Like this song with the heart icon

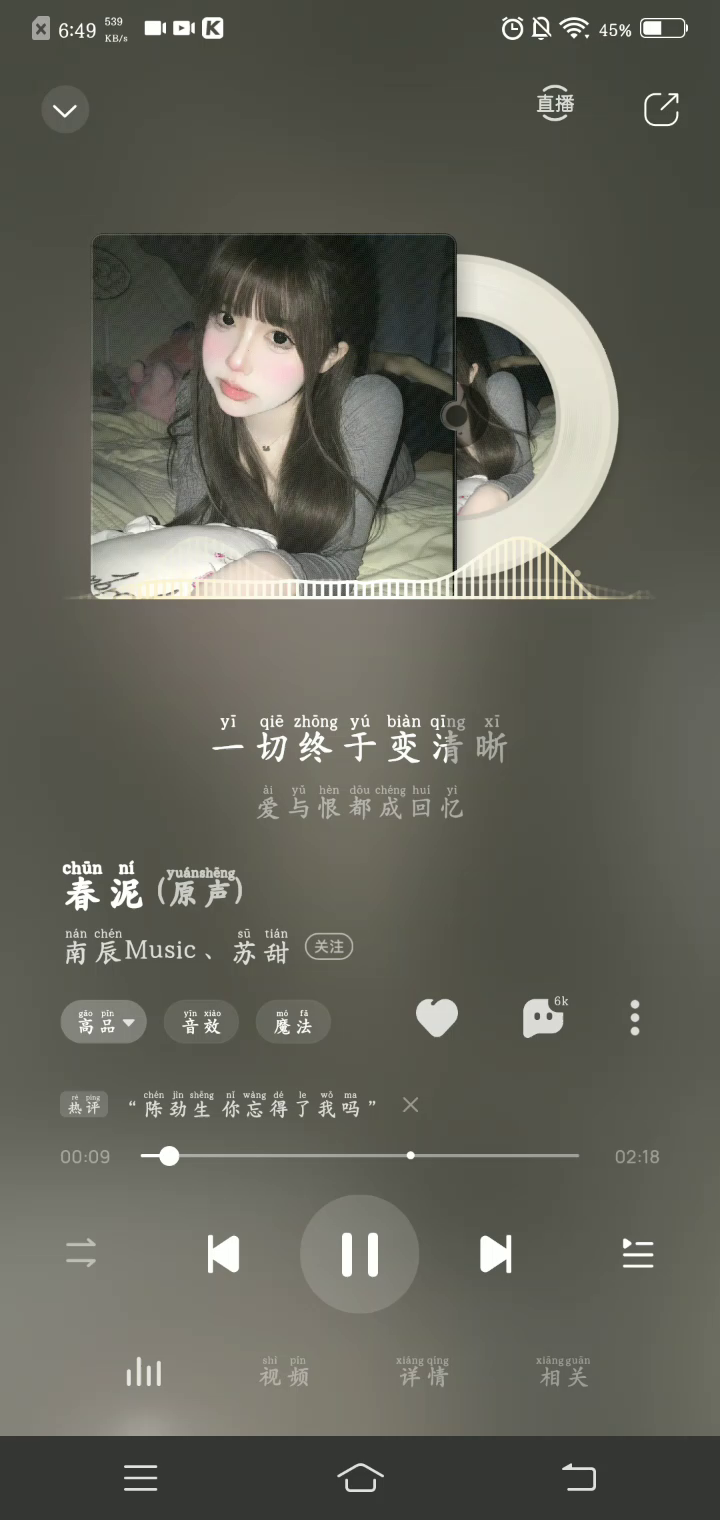(x=437, y=1019)
